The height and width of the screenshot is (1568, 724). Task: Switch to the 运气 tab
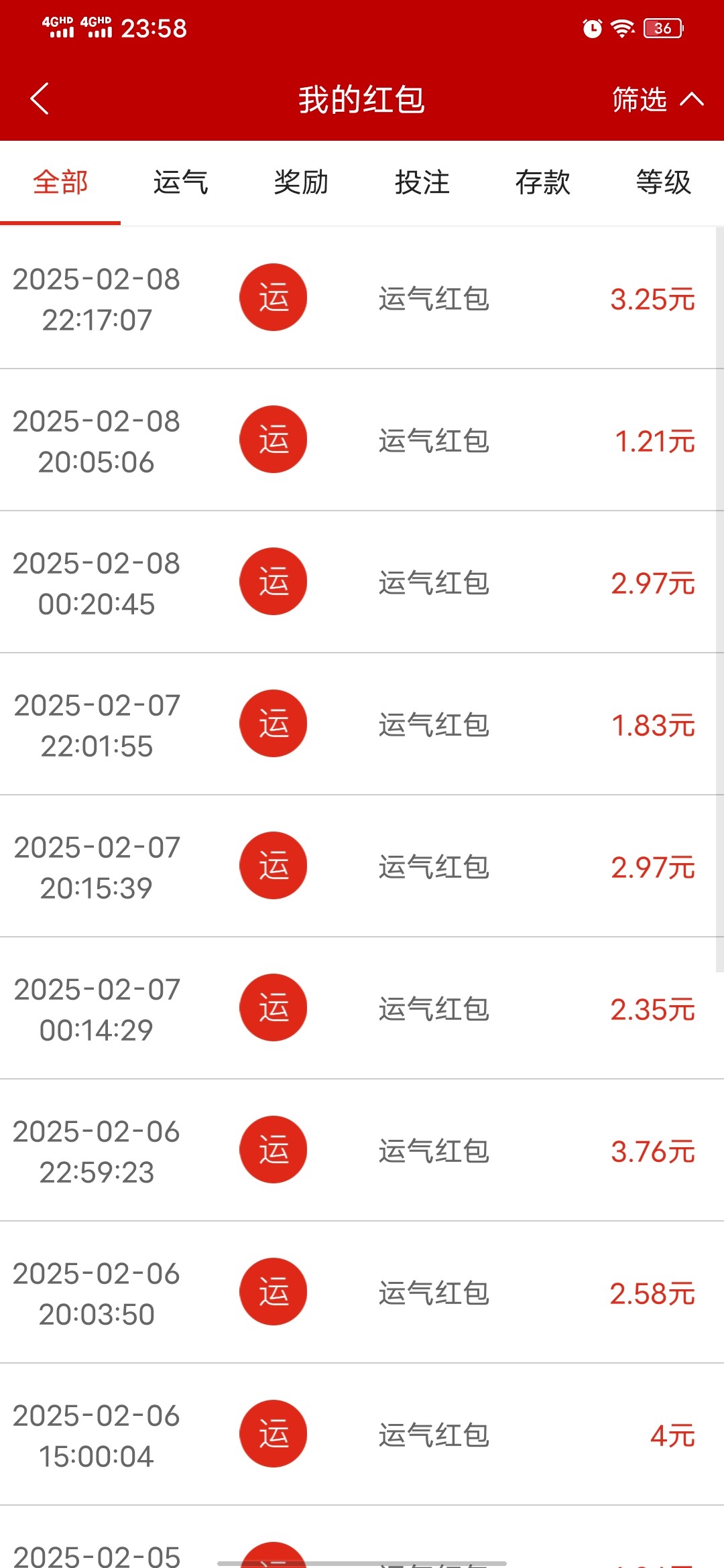tap(181, 182)
